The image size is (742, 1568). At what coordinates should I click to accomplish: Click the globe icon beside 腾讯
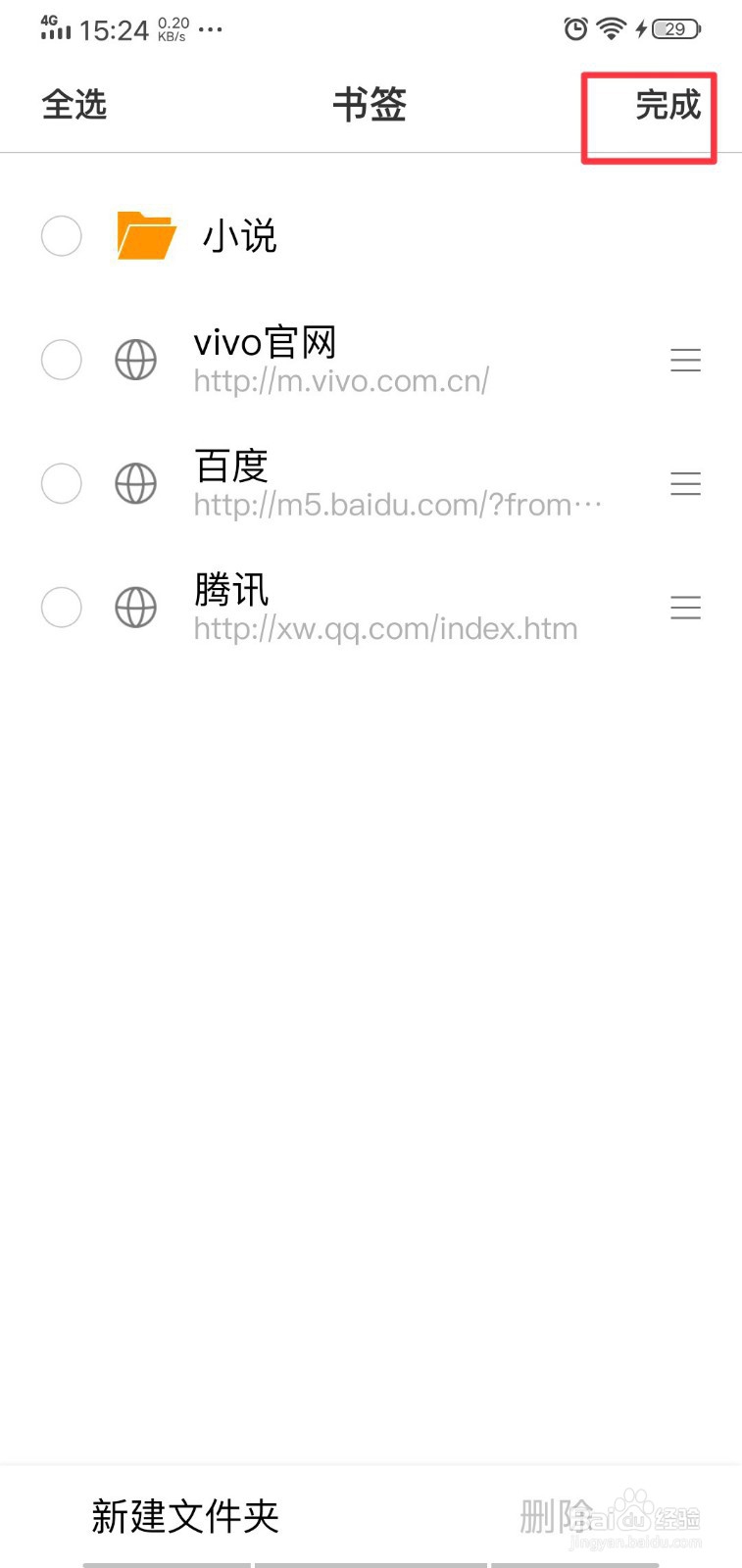point(135,607)
